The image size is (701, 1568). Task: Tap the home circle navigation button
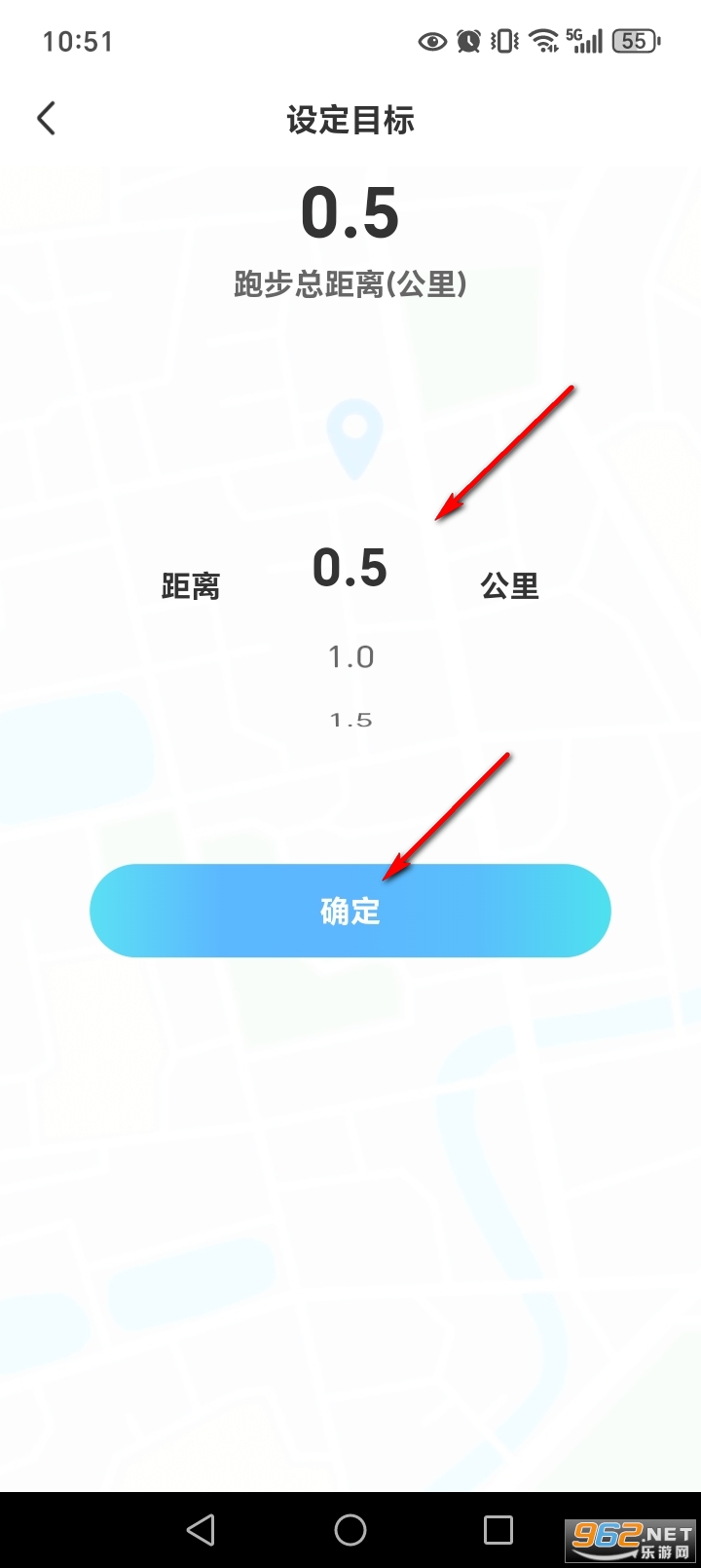(x=350, y=1530)
